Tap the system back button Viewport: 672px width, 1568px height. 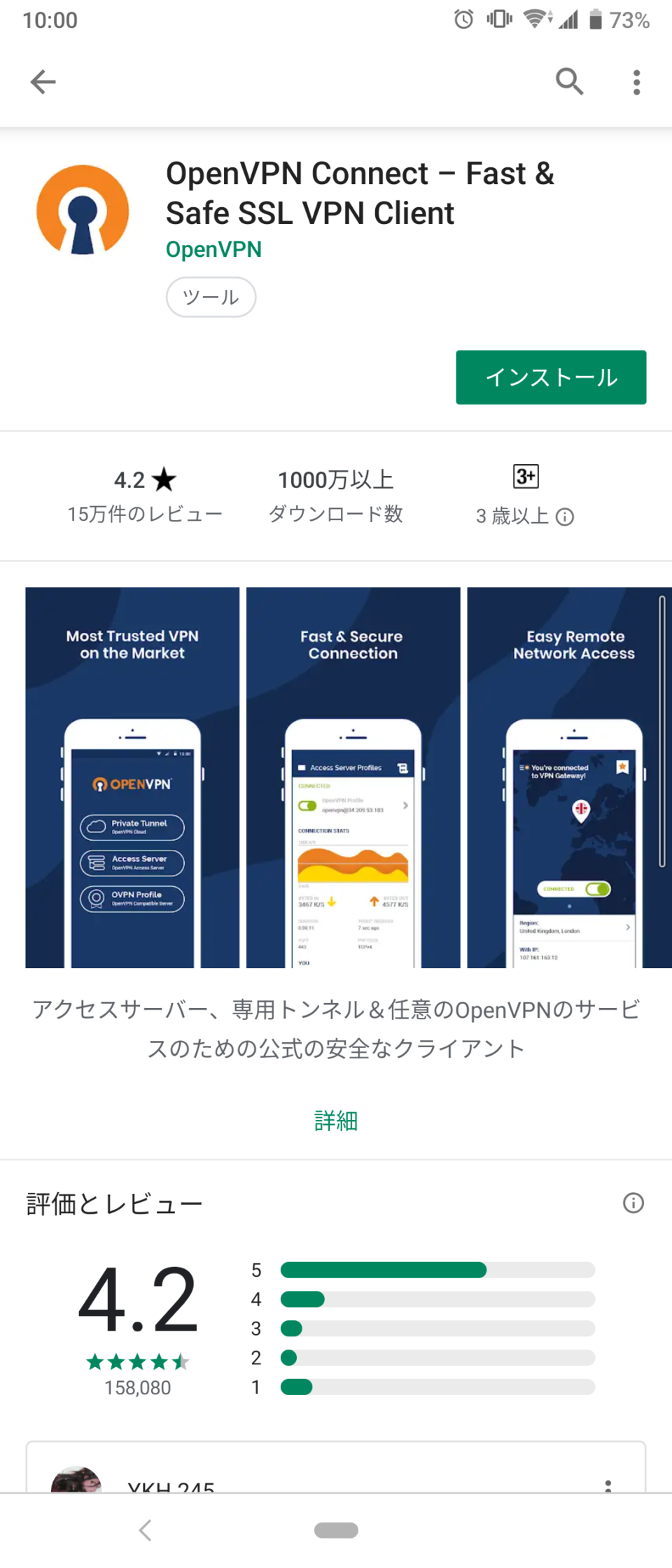pos(145,1530)
